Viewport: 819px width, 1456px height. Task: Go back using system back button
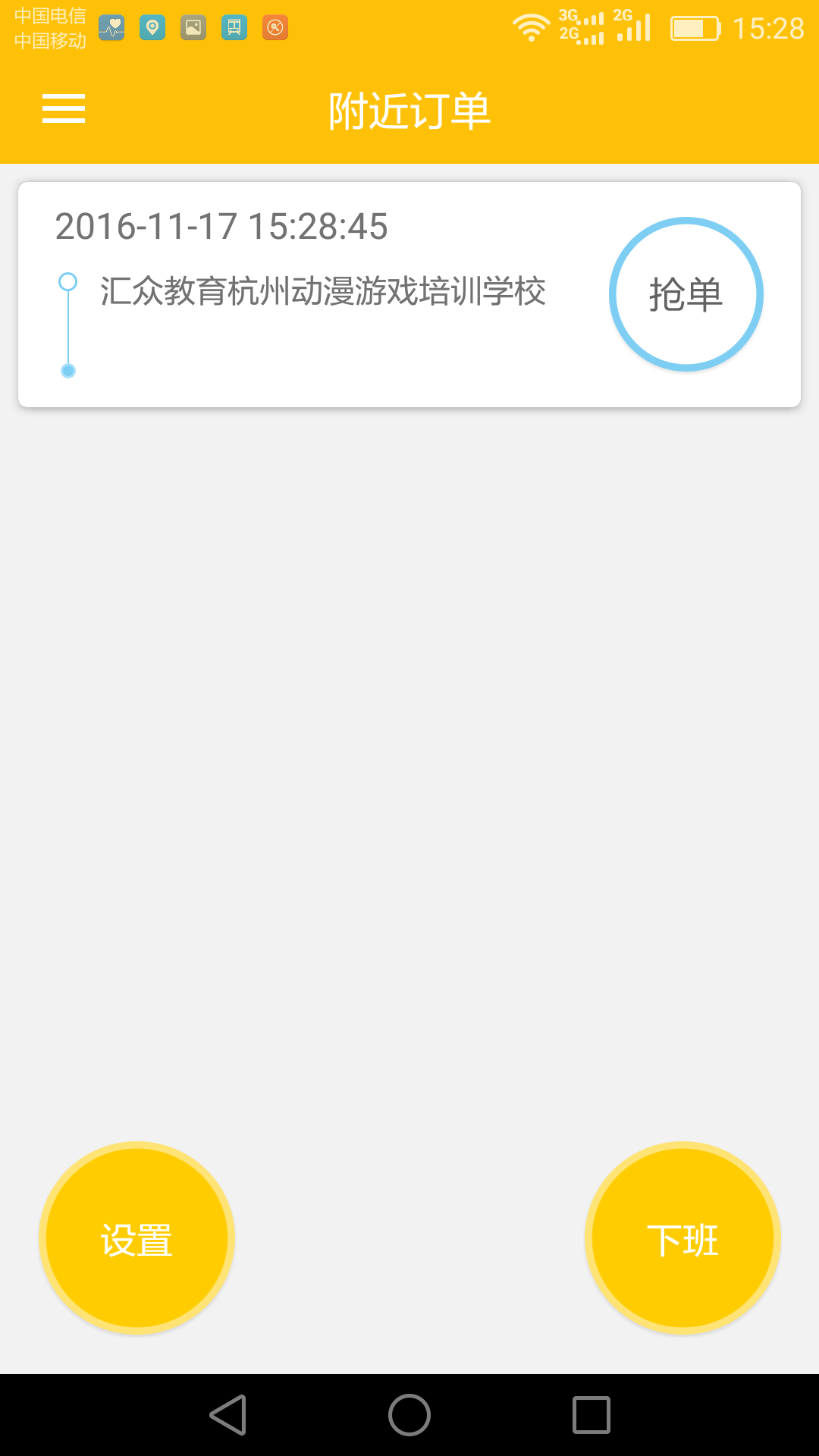[228, 1415]
